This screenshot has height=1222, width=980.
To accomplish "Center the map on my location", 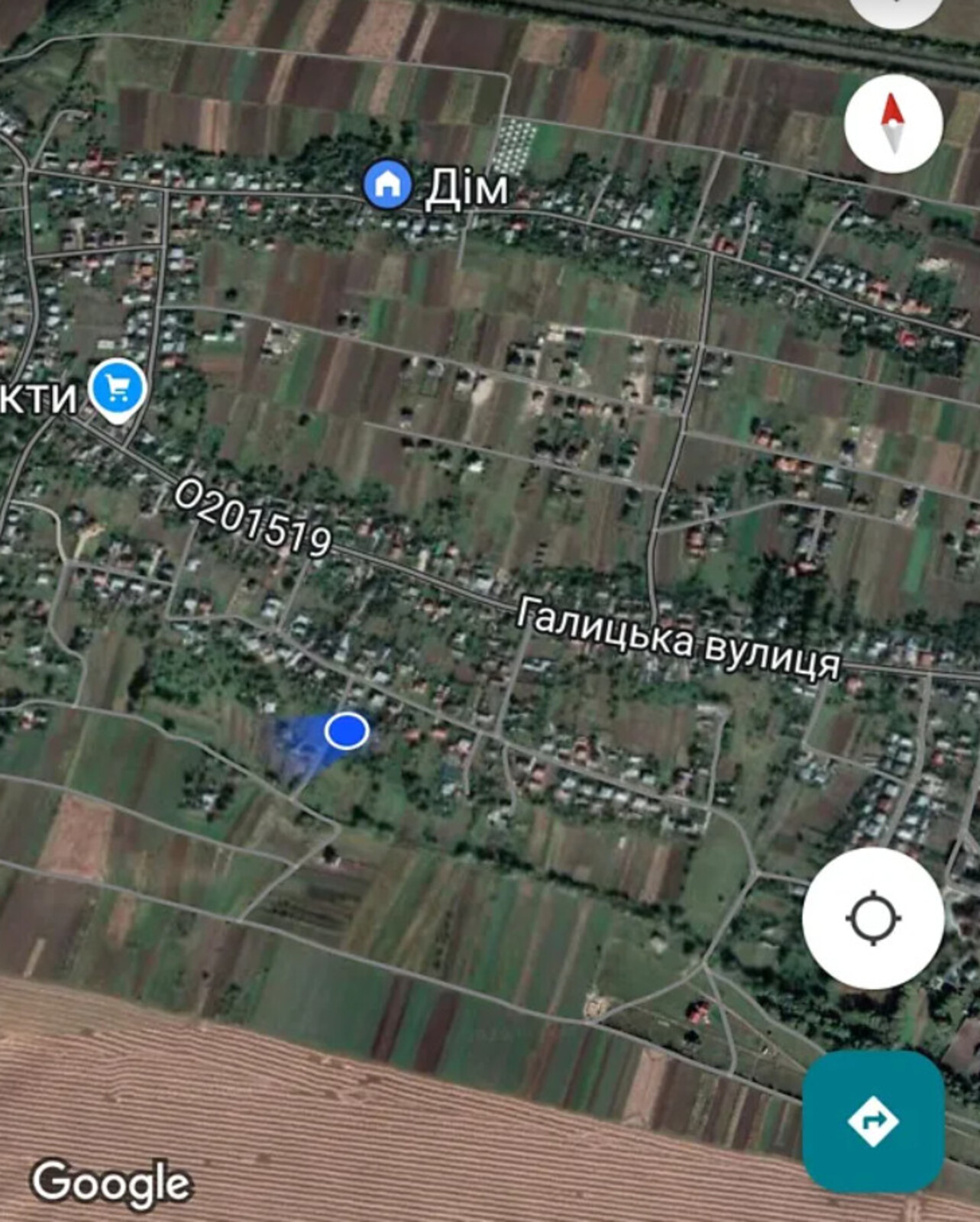I will click(x=873, y=917).
